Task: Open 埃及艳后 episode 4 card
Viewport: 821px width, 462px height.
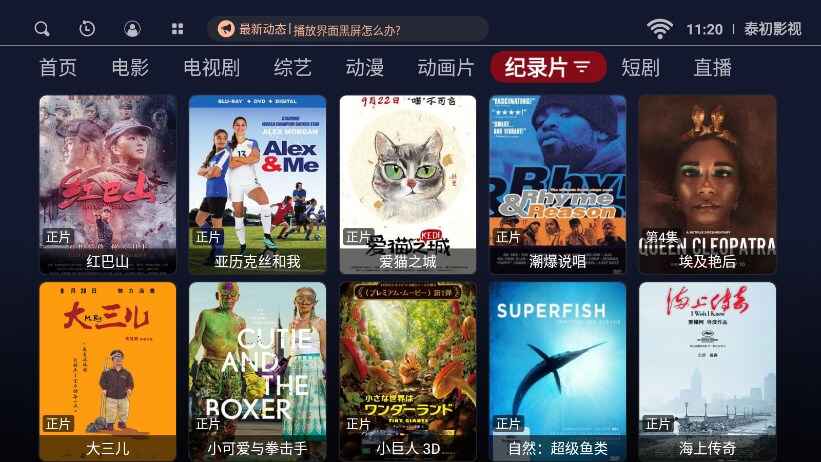Action: [707, 184]
